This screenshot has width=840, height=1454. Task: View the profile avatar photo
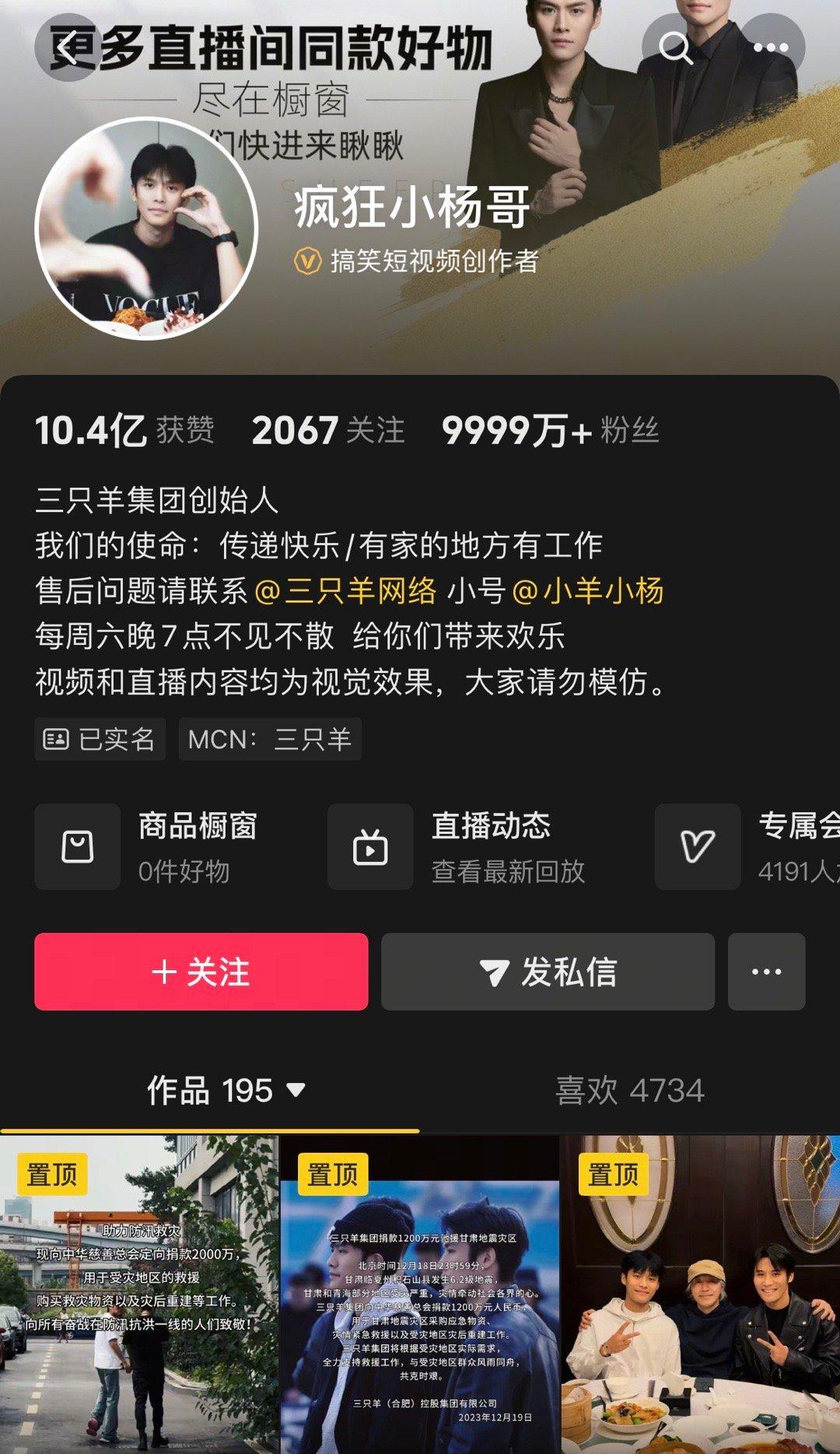[x=146, y=229]
